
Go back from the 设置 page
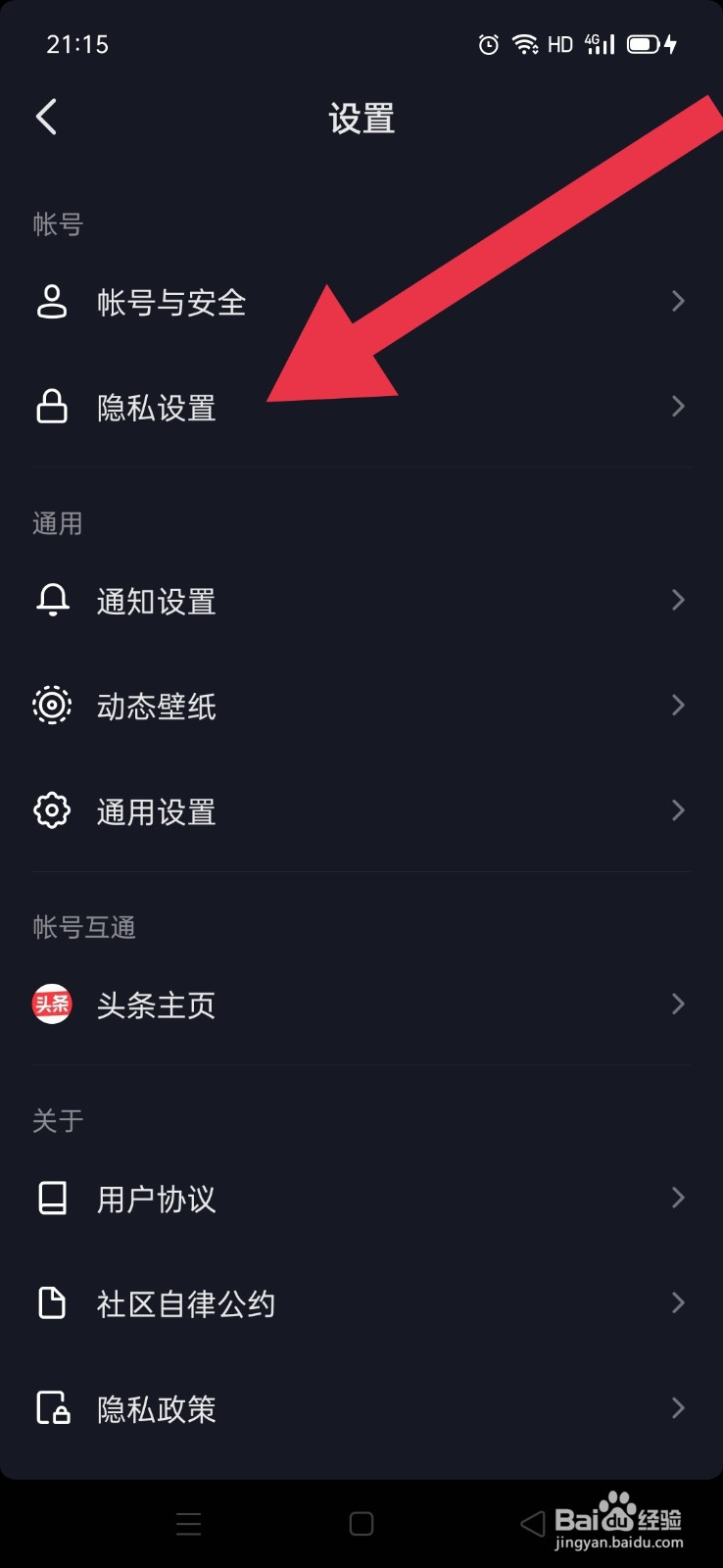click(x=46, y=117)
